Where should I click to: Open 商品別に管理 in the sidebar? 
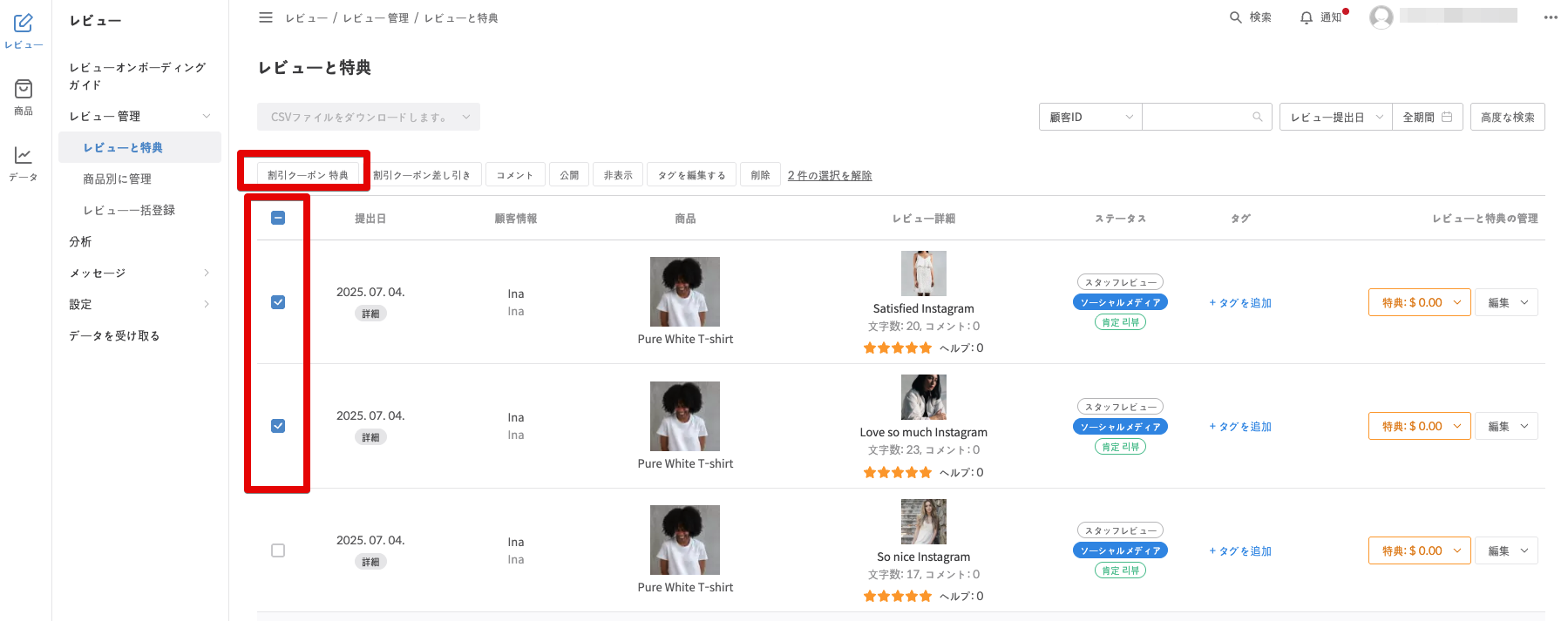tap(117, 179)
